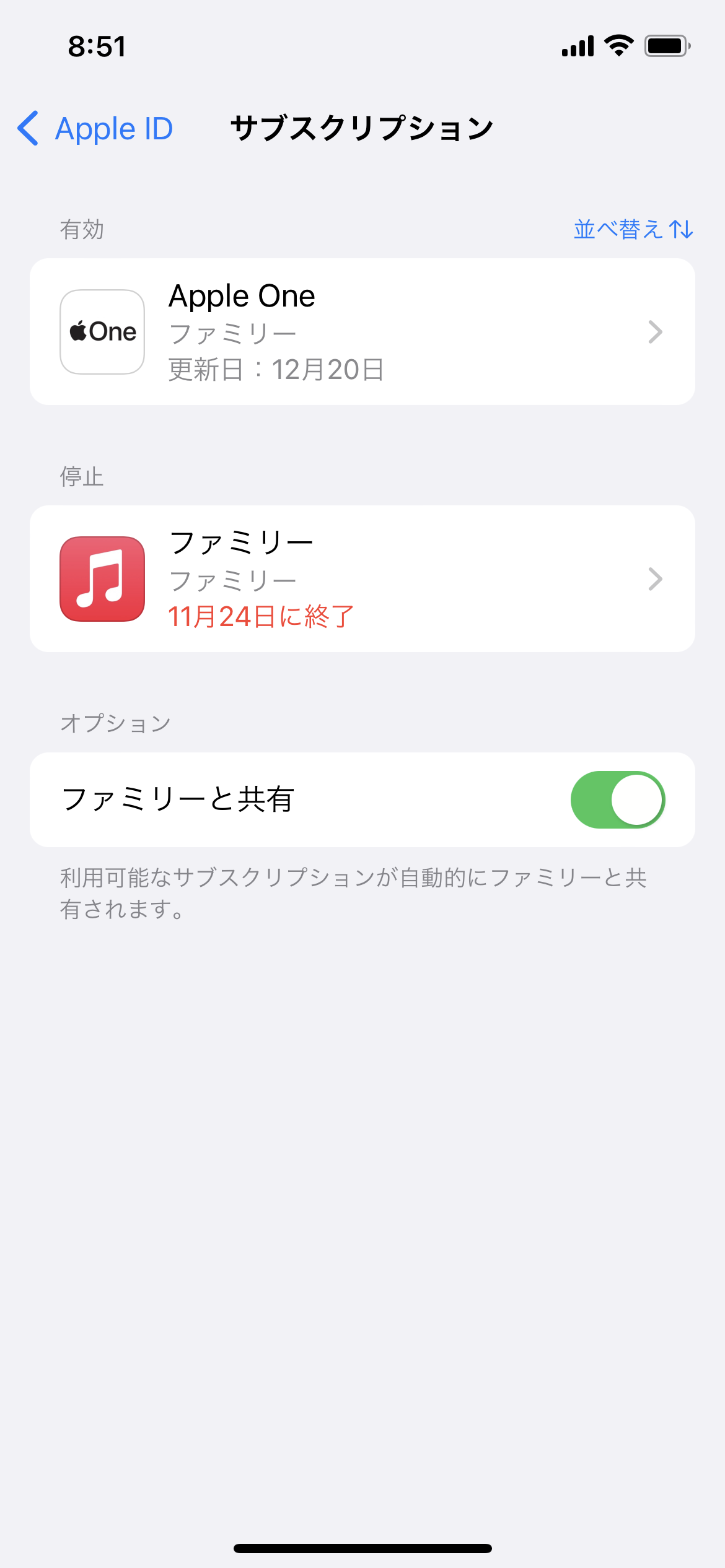Open the expired Apple Music ファミリー subscription

[x=362, y=579]
